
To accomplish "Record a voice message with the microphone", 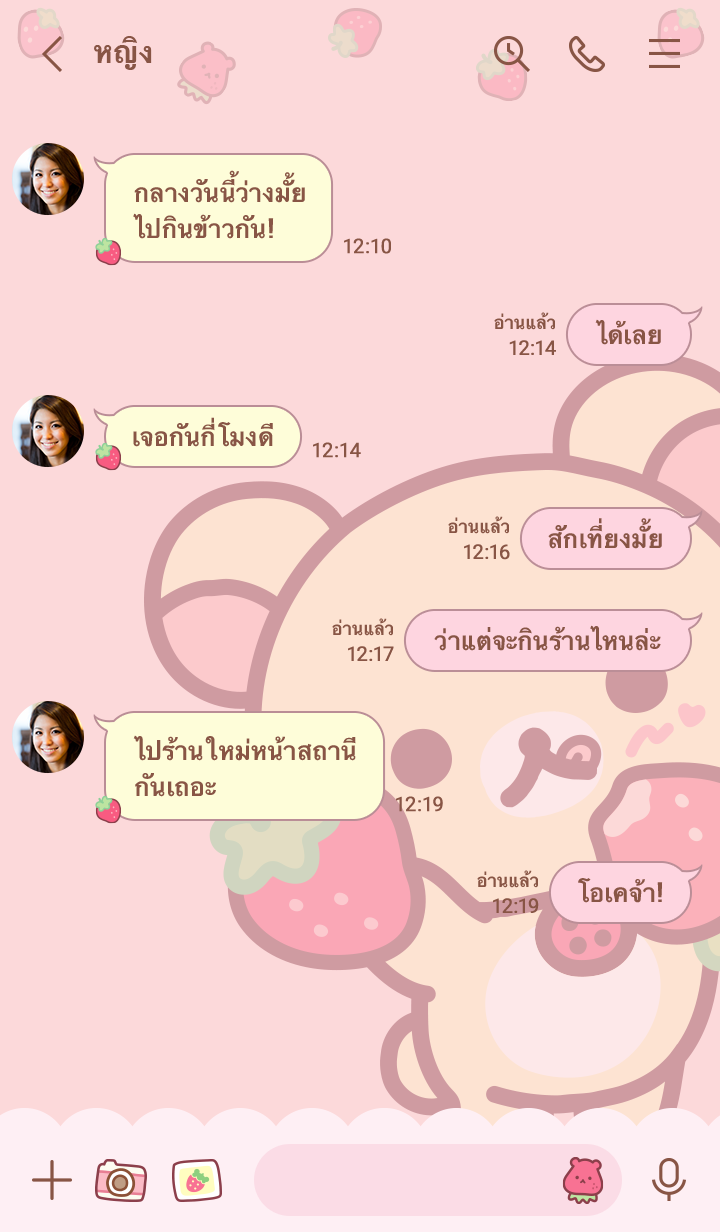I will 669,1180.
